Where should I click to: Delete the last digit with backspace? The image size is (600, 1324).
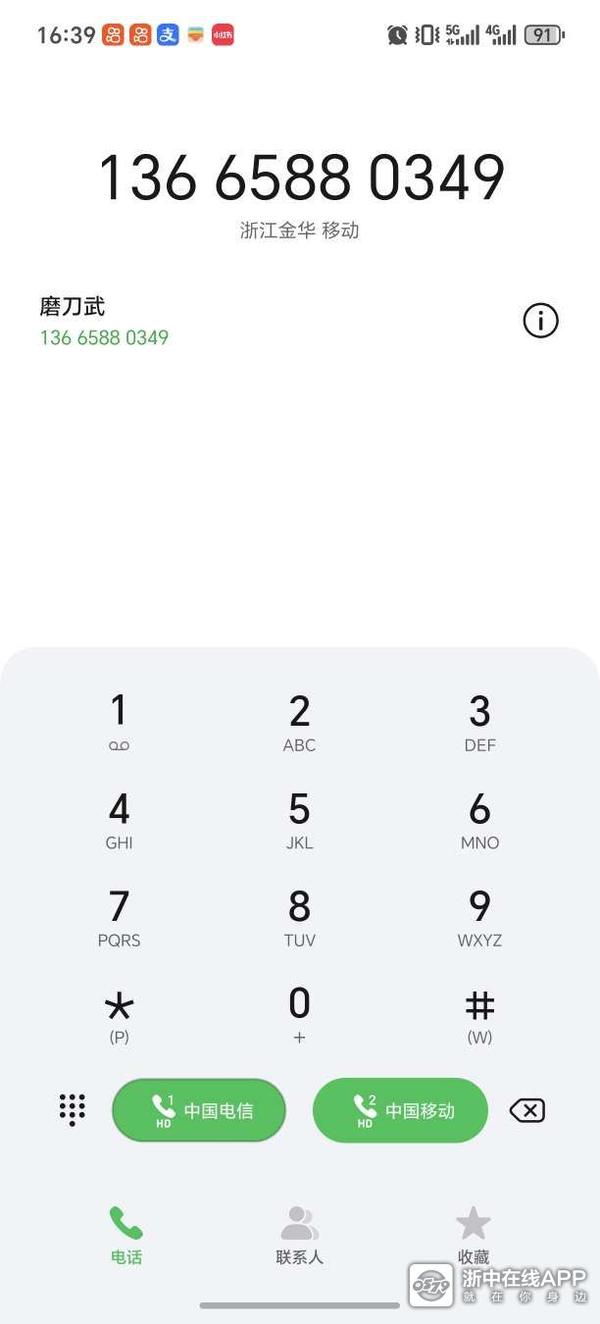pyautogui.click(x=527, y=1110)
